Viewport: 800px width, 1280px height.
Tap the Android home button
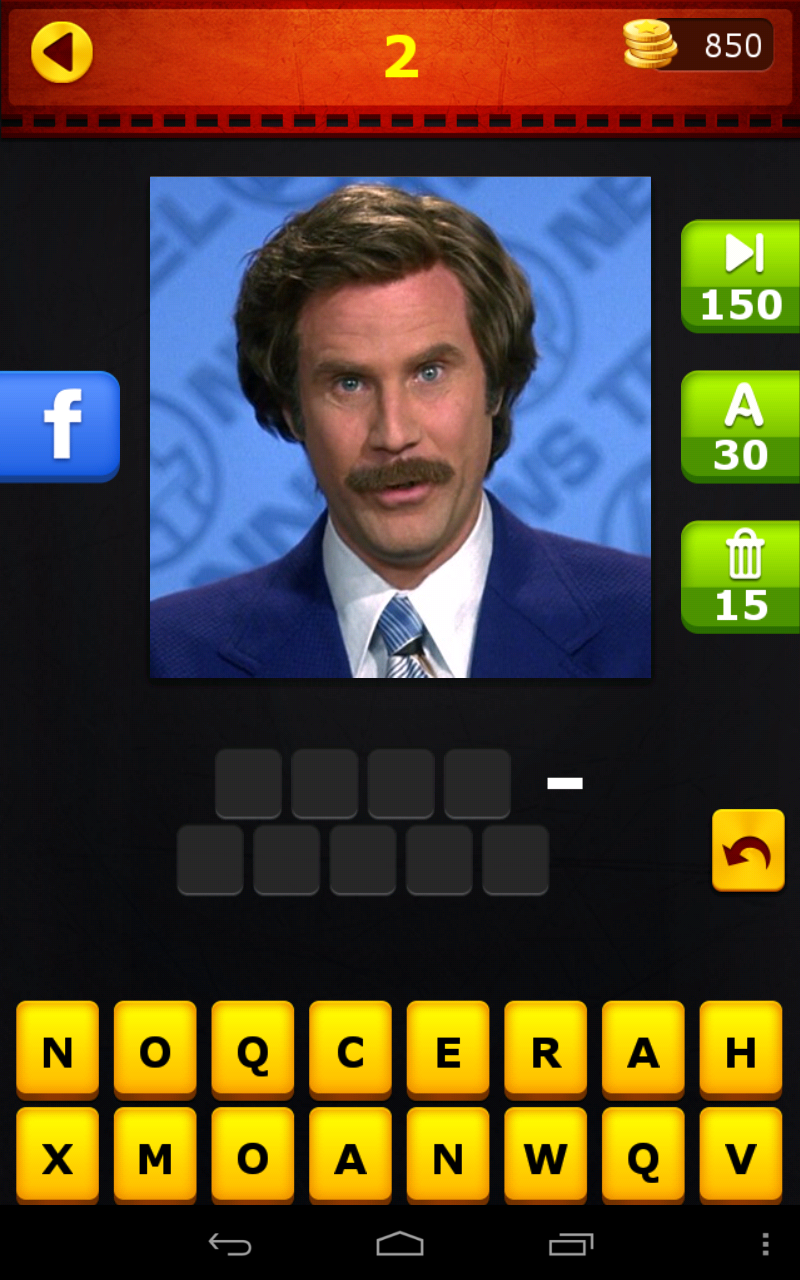[x=400, y=1244]
